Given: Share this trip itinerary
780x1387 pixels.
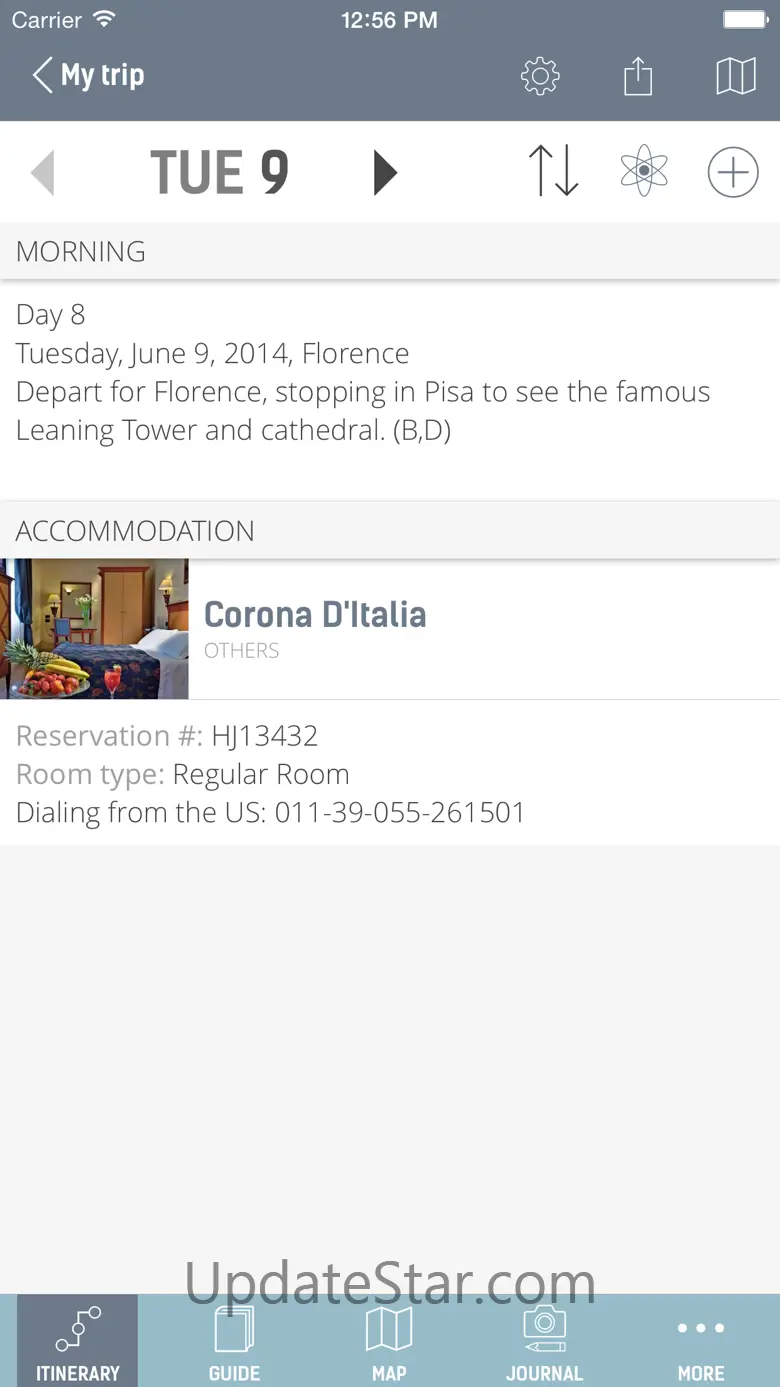Looking at the screenshot, I should [x=638, y=76].
